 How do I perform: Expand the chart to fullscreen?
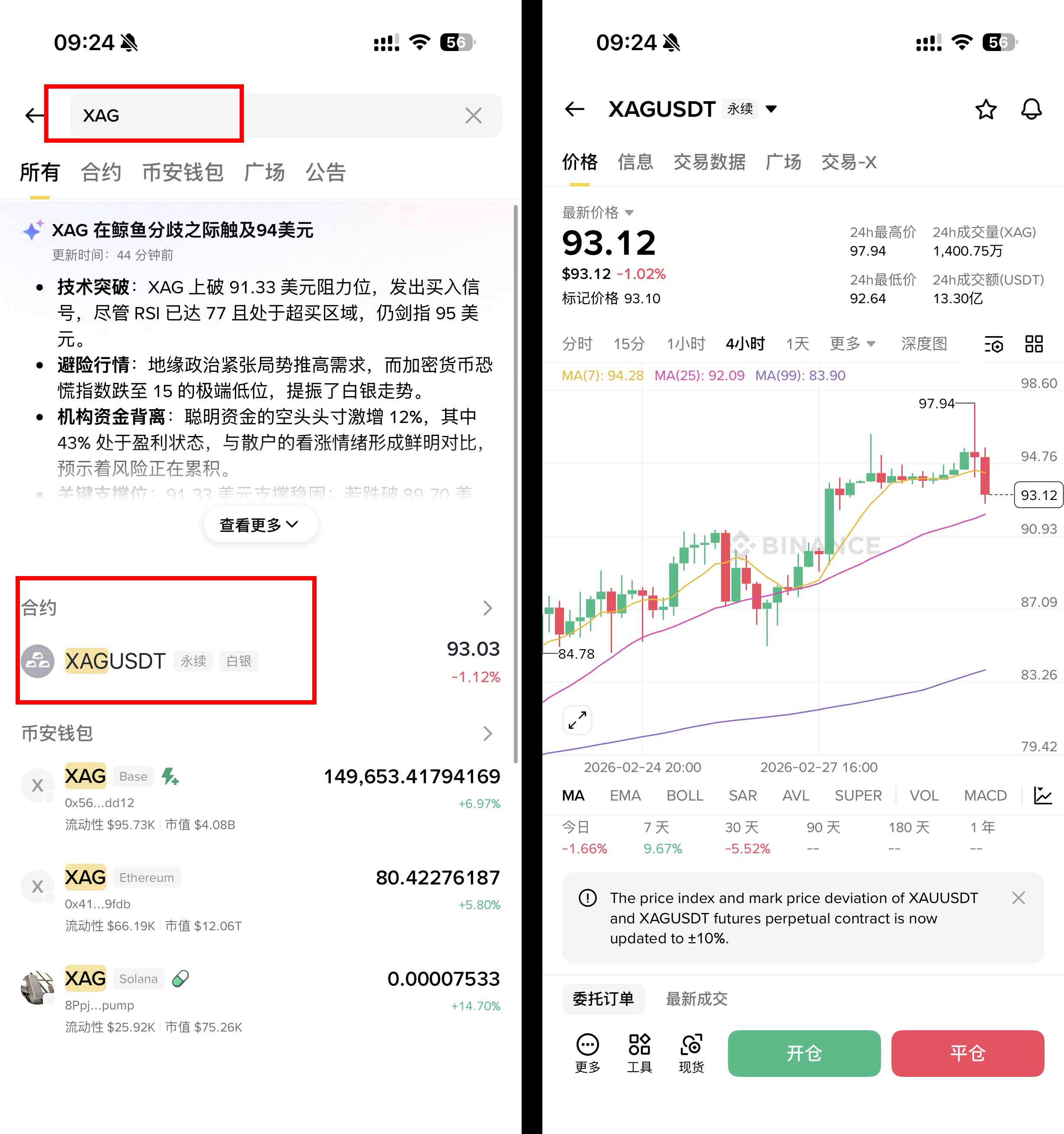click(x=577, y=721)
